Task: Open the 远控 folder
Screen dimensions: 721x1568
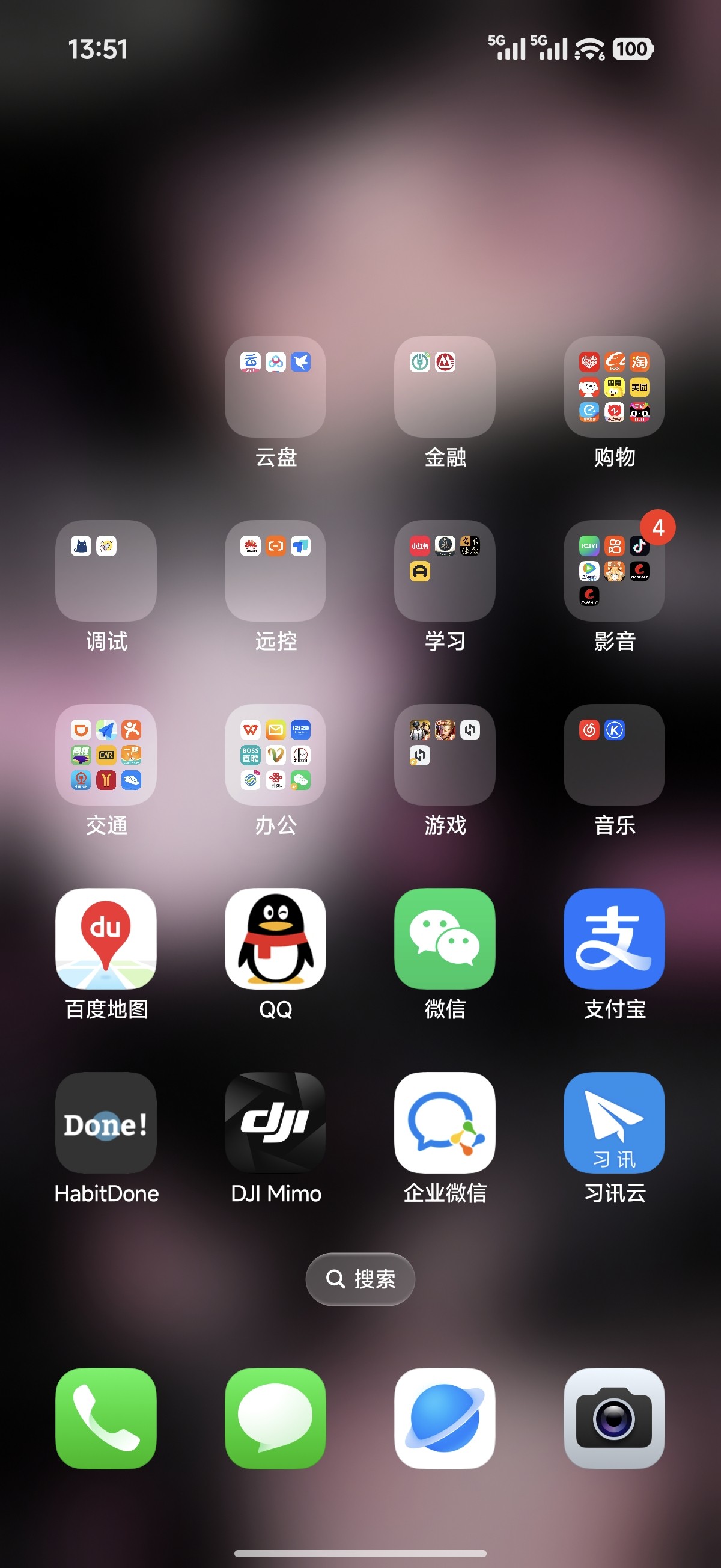Action: click(275, 571)
